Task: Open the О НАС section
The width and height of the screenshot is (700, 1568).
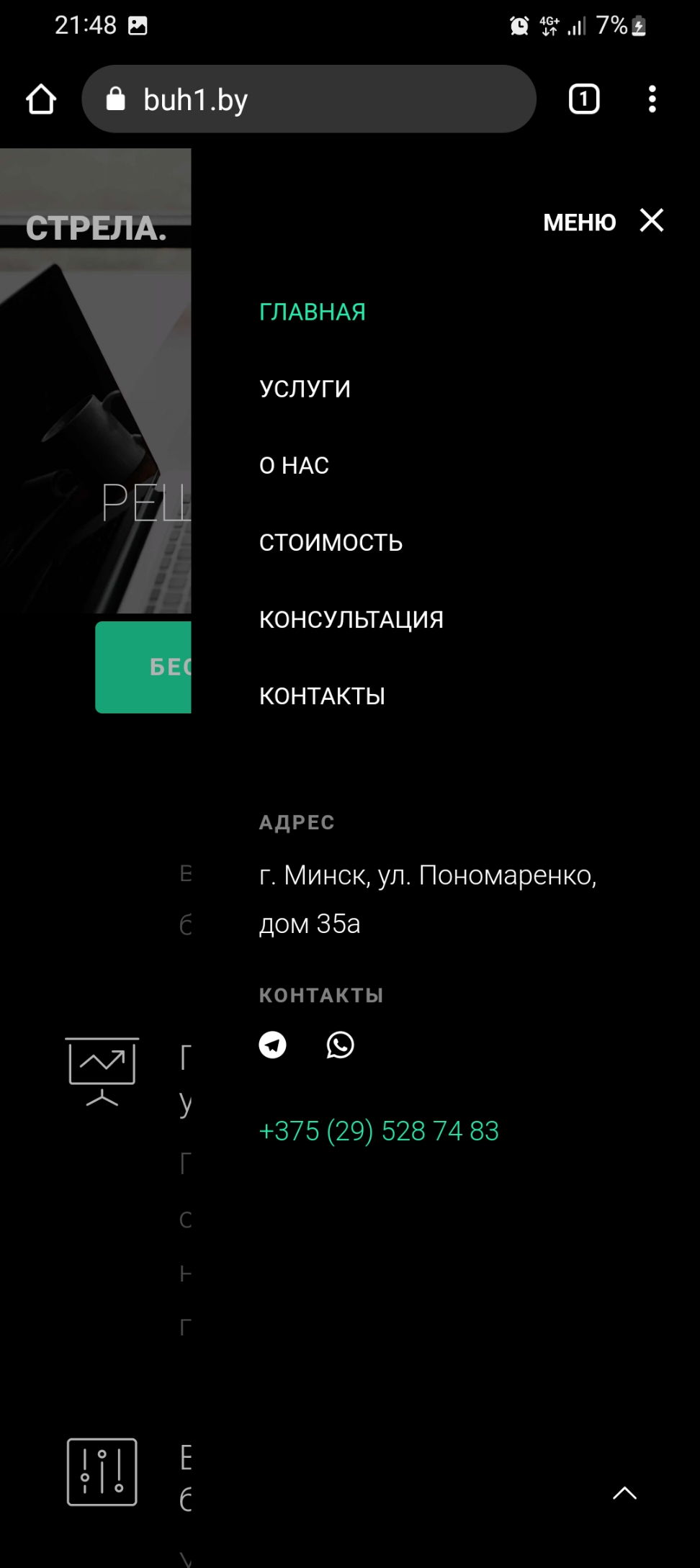Action: tap(294, 466)
